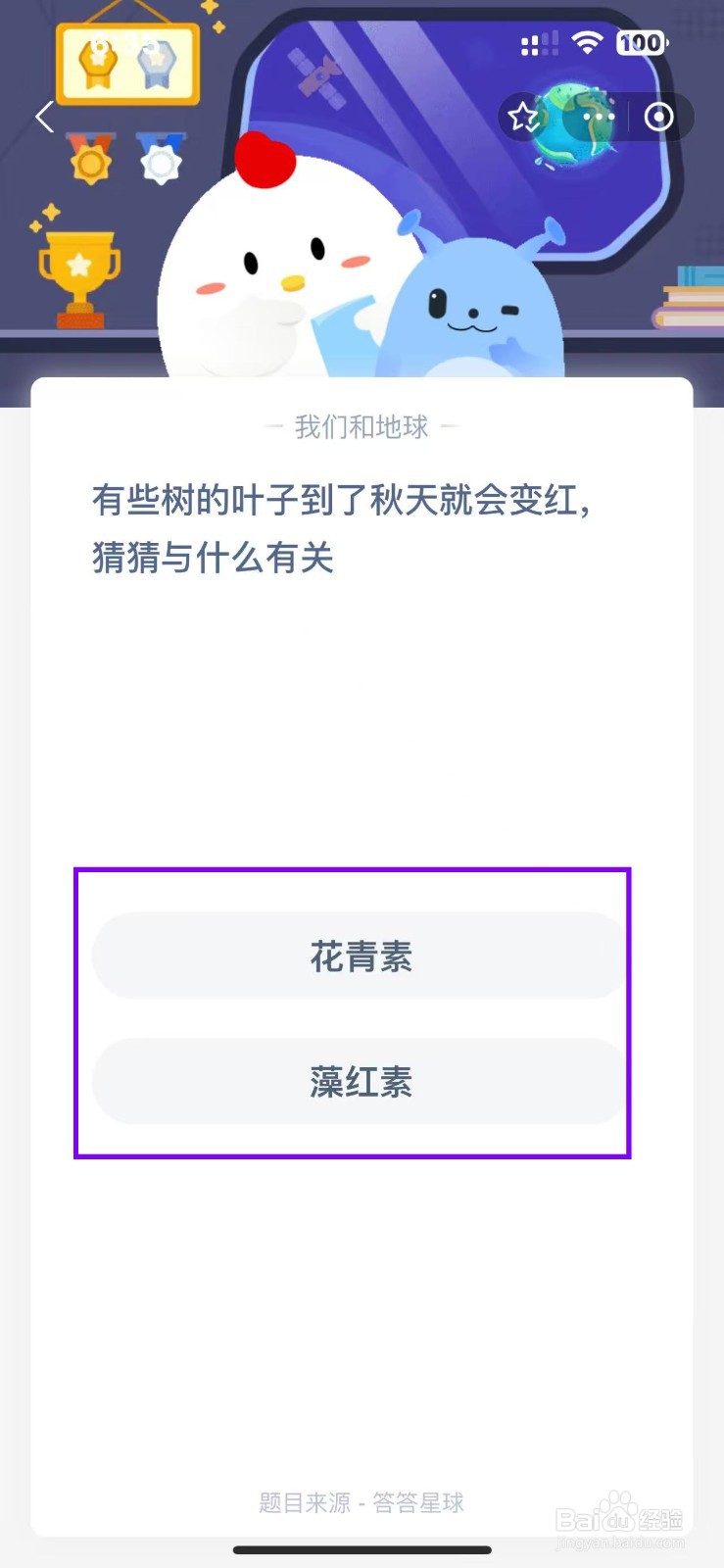This screenshot has height=1568, width=724.
Task: Open the mini-program more options ellipsis
Action: tap(599, 117)
